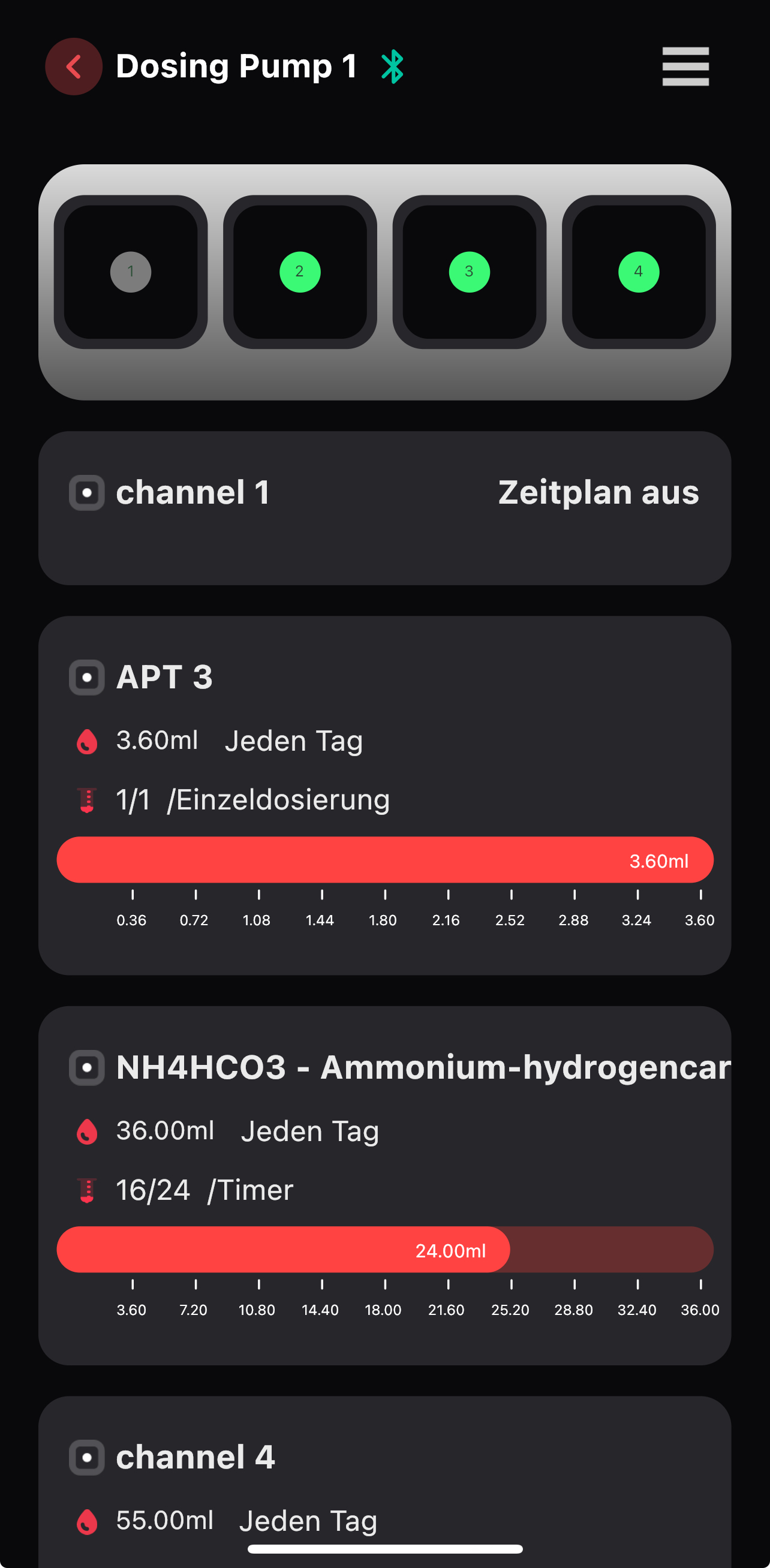Open the hamburger menu
770x1568 pixels.
685,67
